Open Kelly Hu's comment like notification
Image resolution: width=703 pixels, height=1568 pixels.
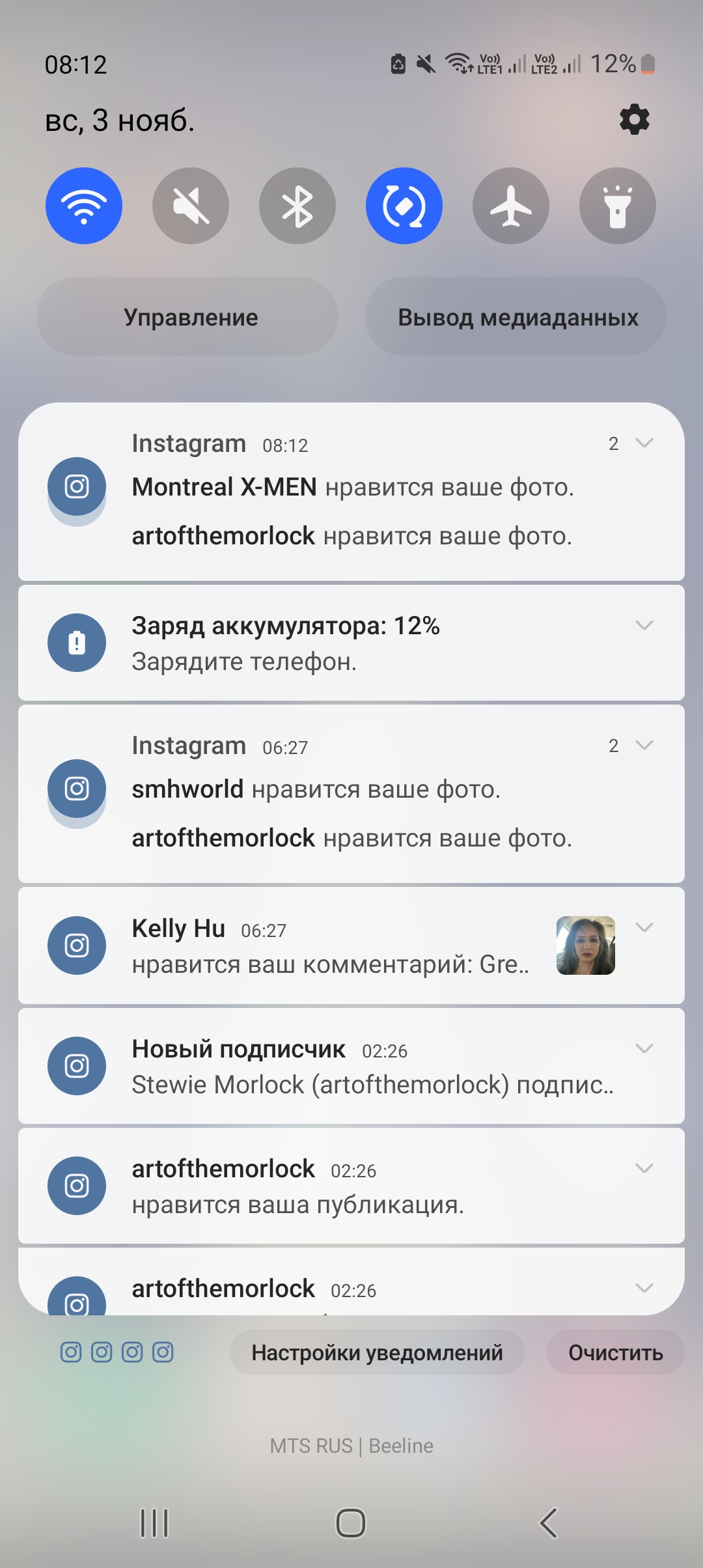[x=351, y=945]
